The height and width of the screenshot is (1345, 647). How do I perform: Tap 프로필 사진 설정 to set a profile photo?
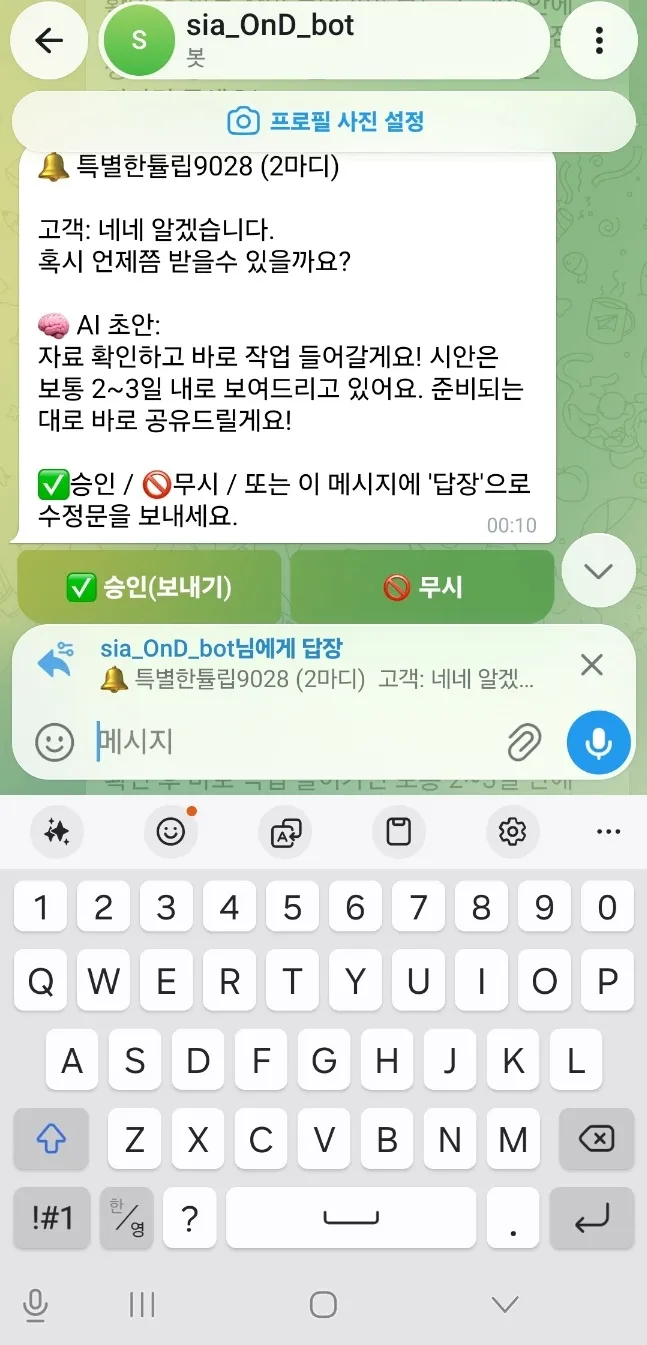[325, 122]
